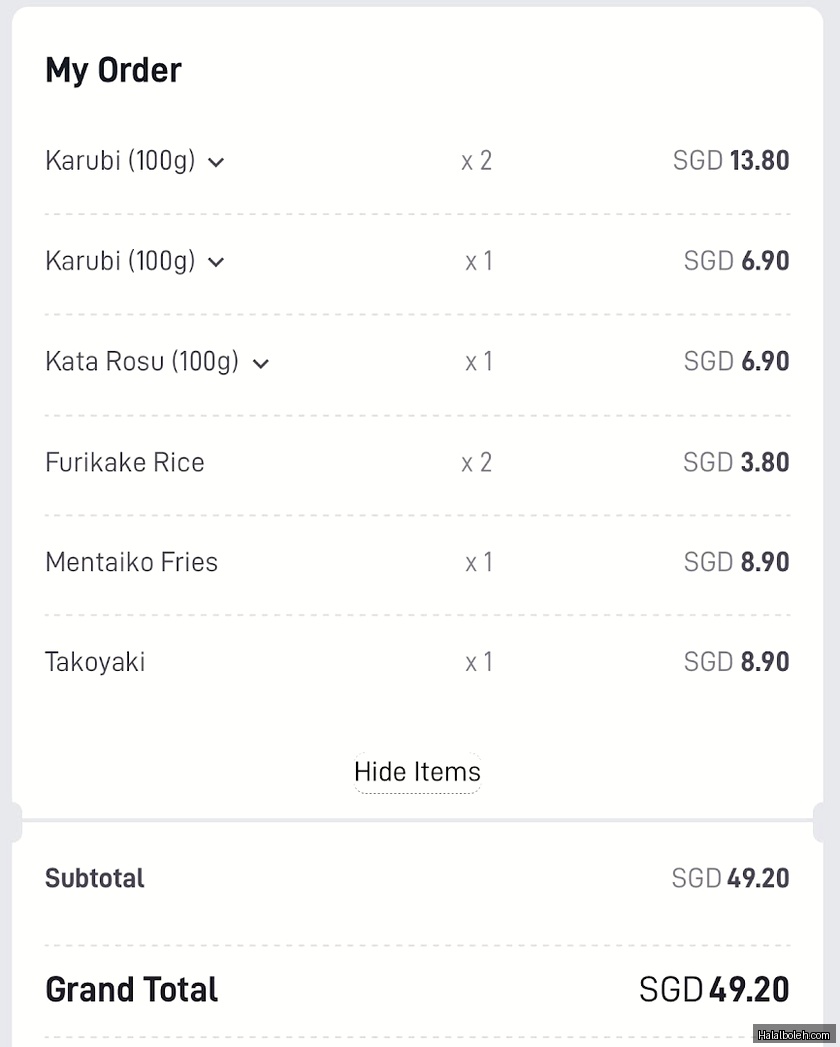Click the Hide Items button below Takoyaki
The height and width of the screenshot is (1047, 840).
point(417,772)
